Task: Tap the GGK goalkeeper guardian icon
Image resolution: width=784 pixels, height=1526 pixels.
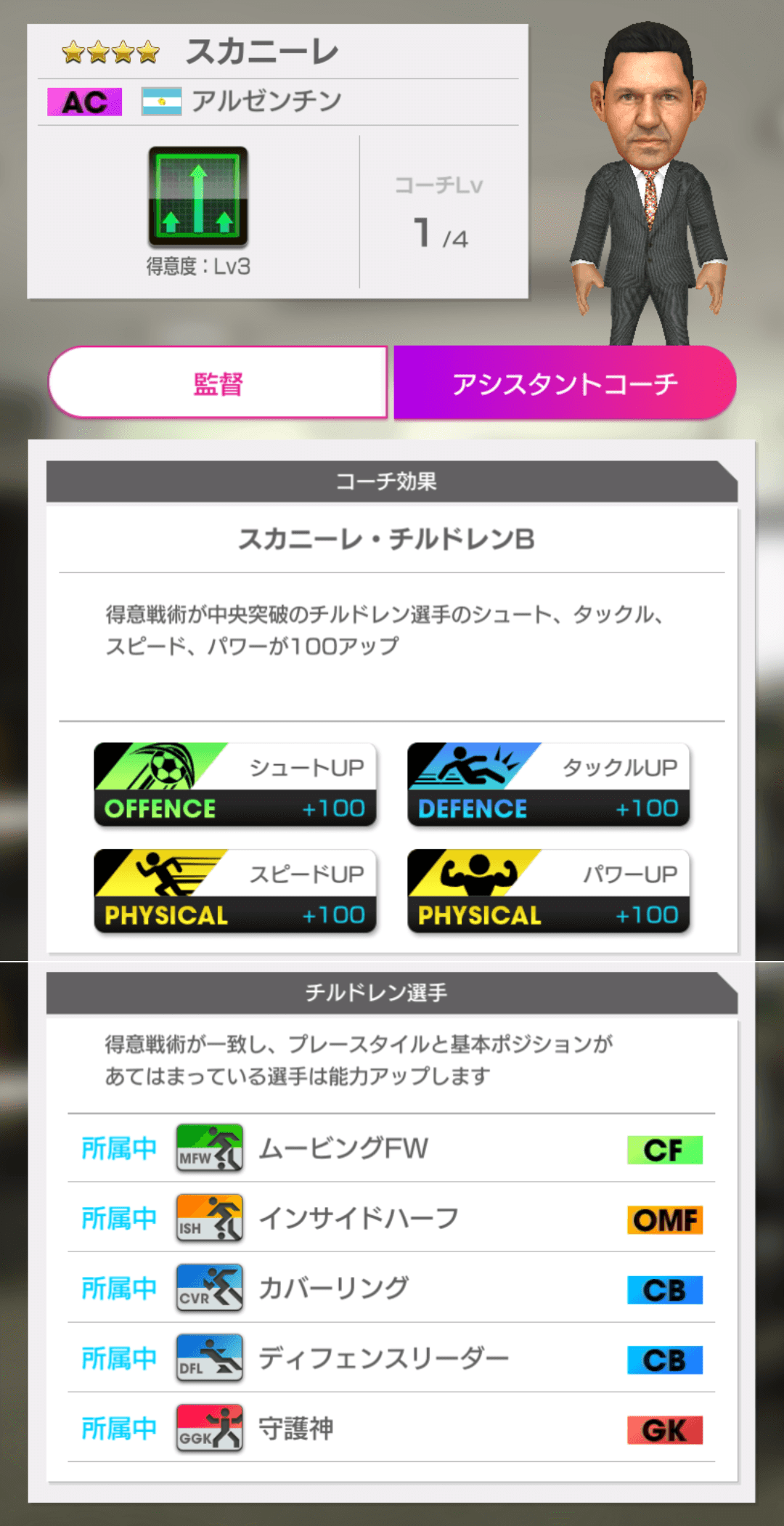Action: point(208,1428)
